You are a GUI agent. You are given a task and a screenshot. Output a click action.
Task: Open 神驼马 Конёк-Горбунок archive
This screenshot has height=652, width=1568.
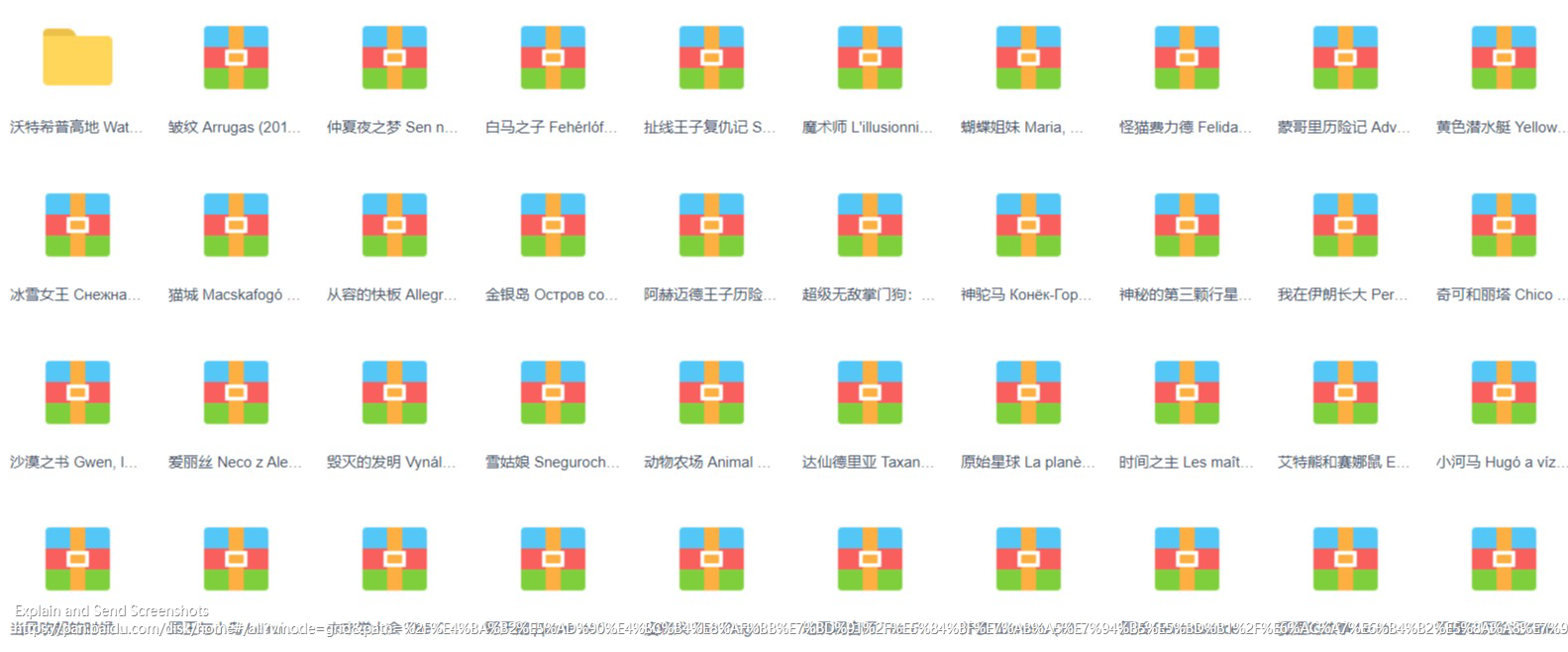tap(1028, 225)
